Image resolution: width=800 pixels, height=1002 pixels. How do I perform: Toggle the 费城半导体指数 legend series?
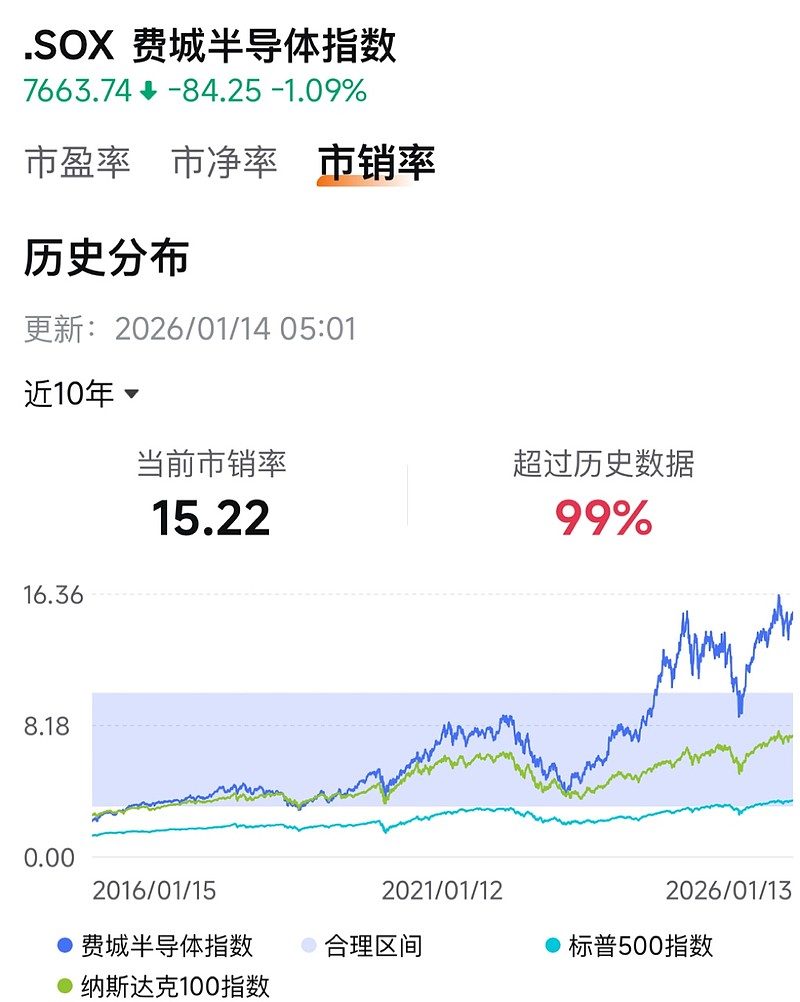pyautogui.click(x=155, y=945)
